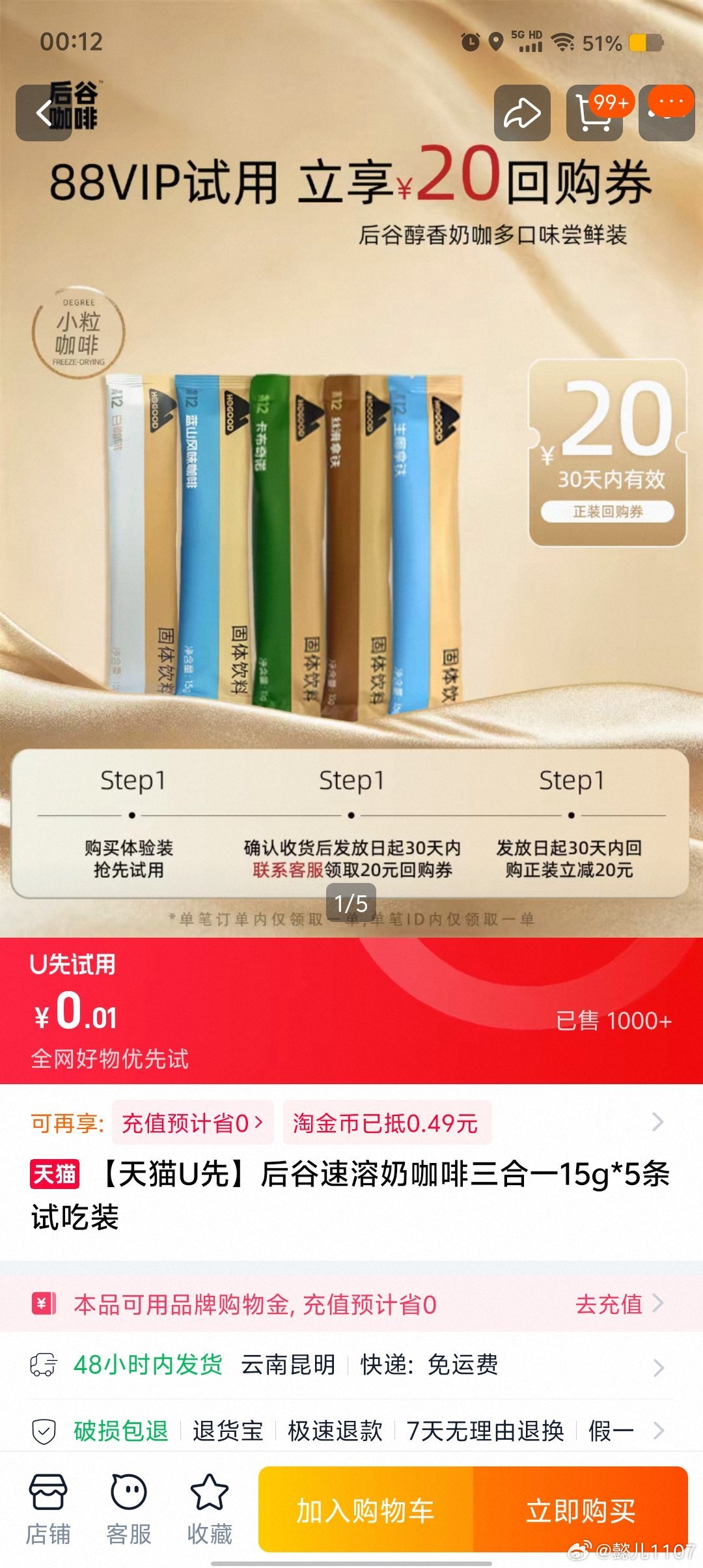Screen dimensions: 703x1568
Task: Share this coffee product
Action: [x=522, y=113]
